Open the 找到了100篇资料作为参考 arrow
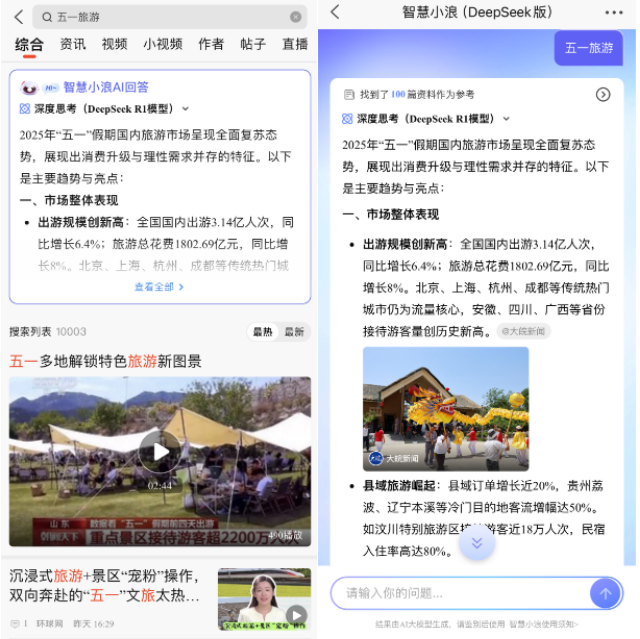 click(x=603, y=94)
